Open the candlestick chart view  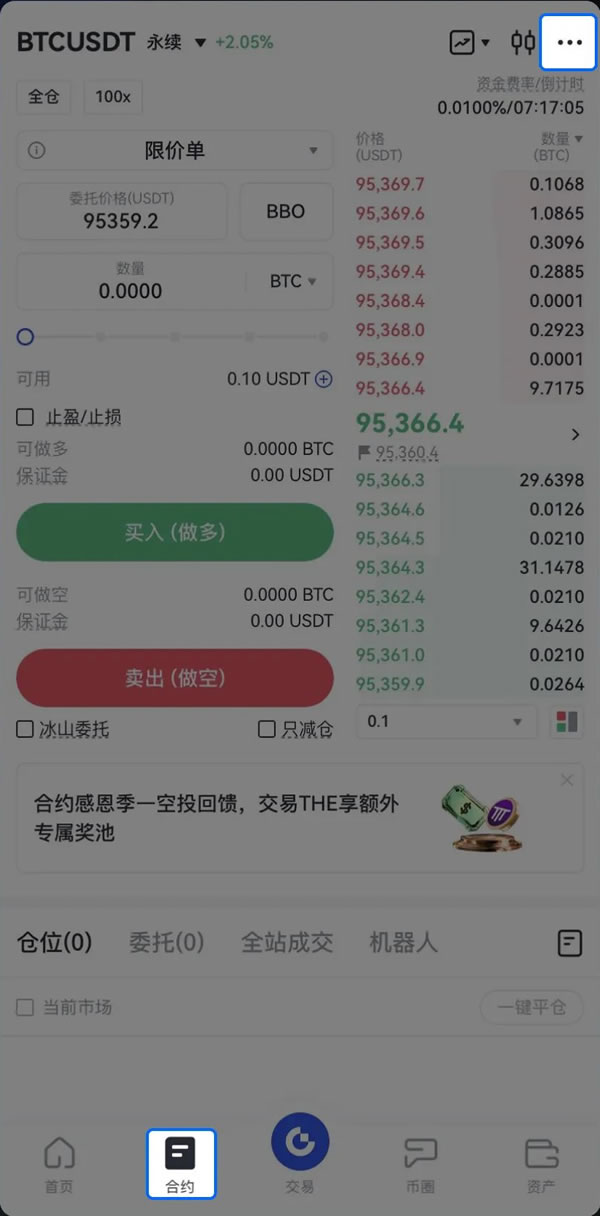(522, 43)
